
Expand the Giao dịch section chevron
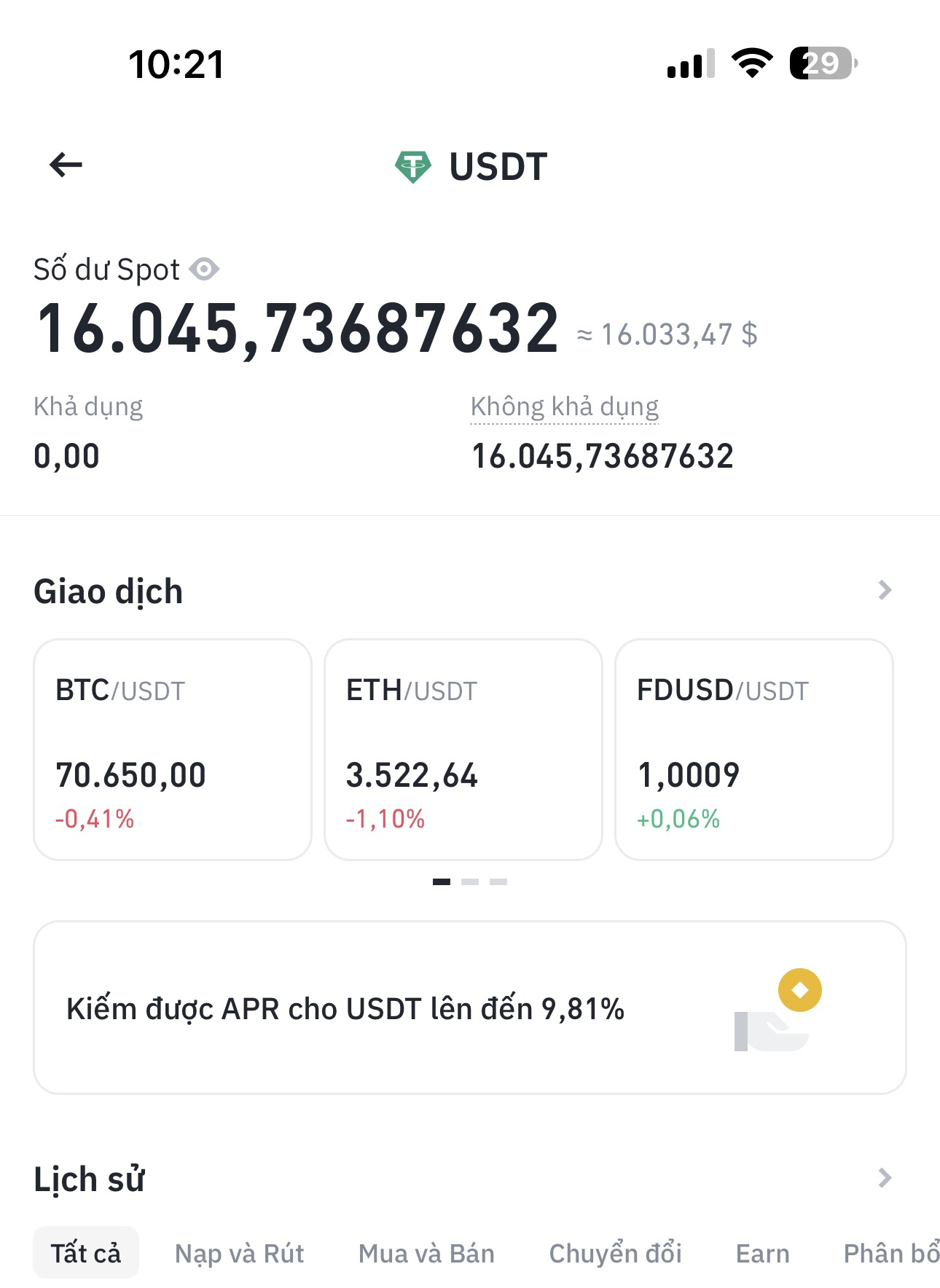click(x=885, y=590)
